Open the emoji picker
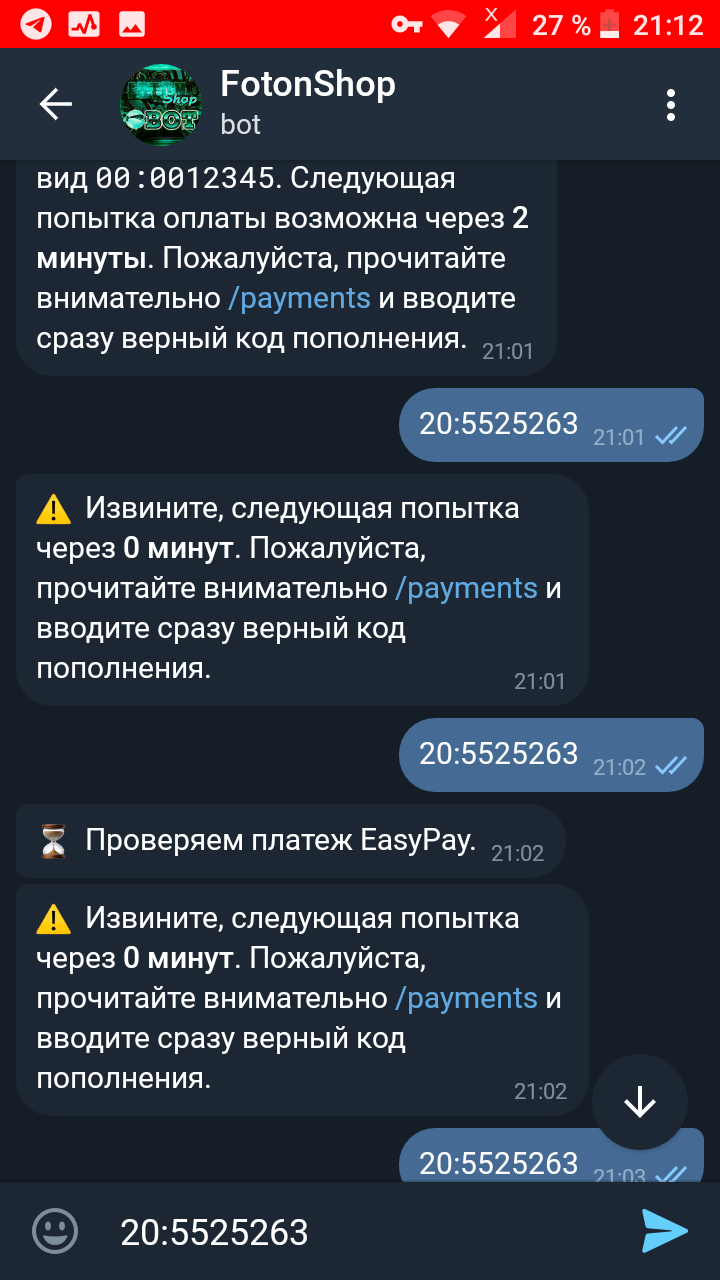 click(x=55, y=1231)
